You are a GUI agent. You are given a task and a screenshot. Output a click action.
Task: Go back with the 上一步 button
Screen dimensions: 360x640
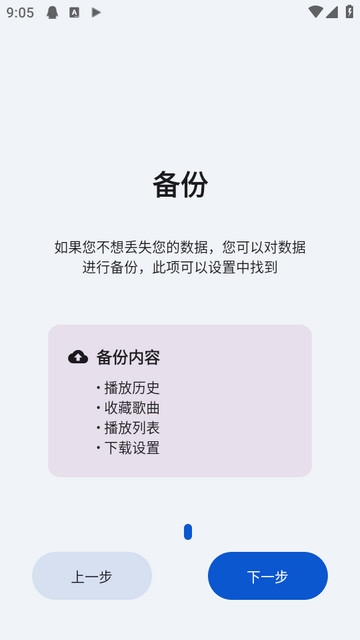pos(92,576)
